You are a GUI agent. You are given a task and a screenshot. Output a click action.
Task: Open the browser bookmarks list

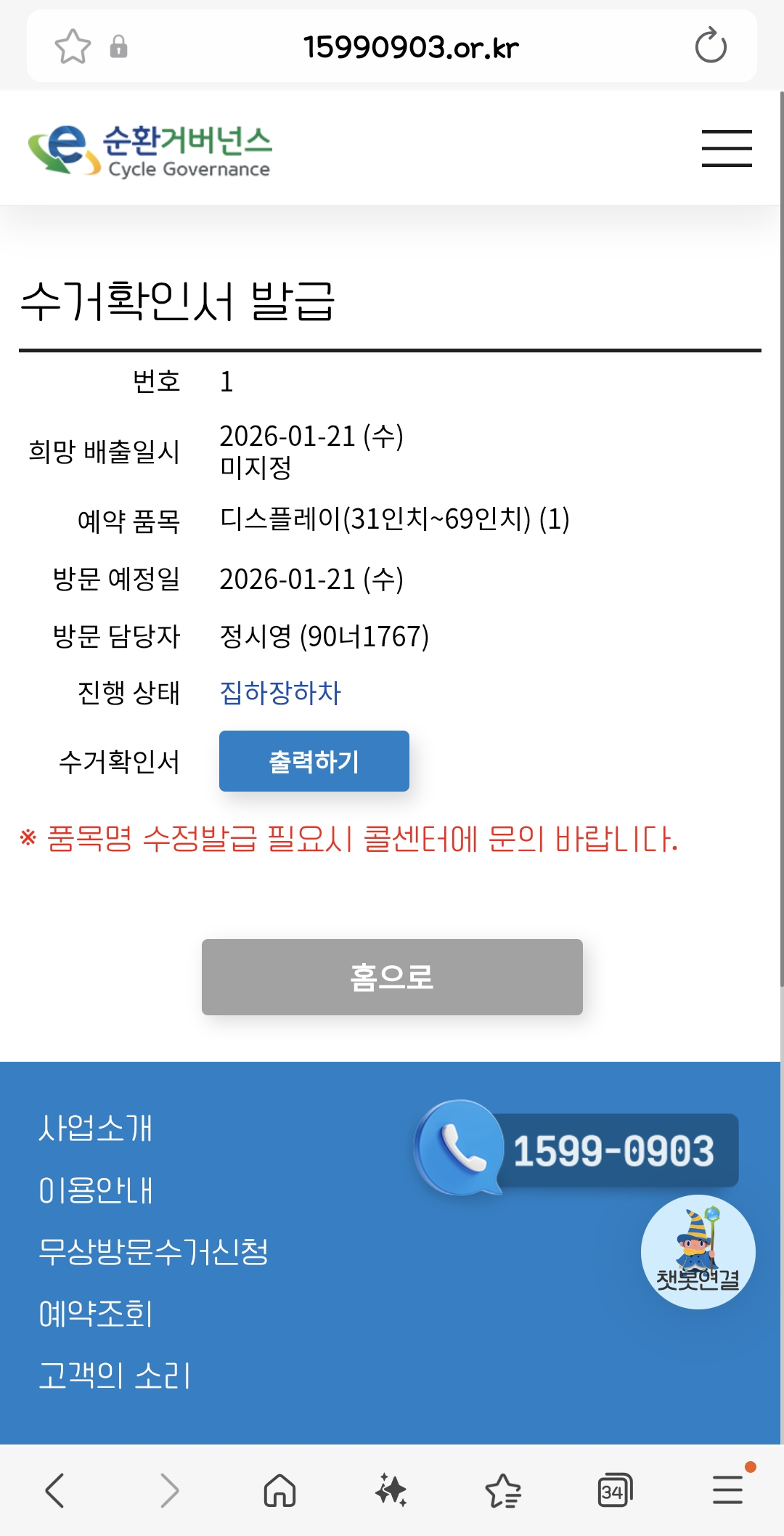click(503, 1491)
